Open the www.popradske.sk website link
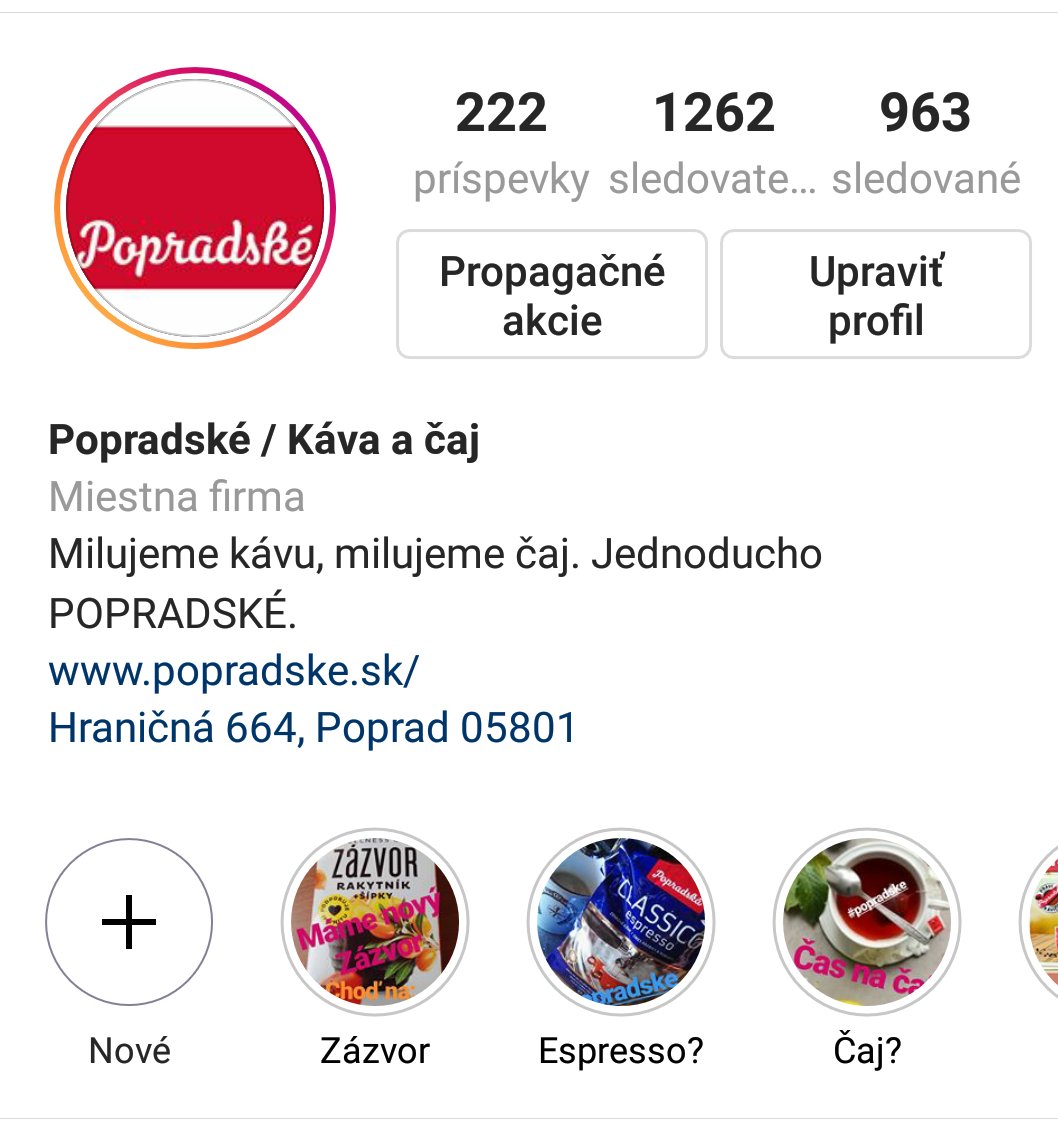Screen dimensions: 1058x1131 pyautogui.click(x=233, y=671)
